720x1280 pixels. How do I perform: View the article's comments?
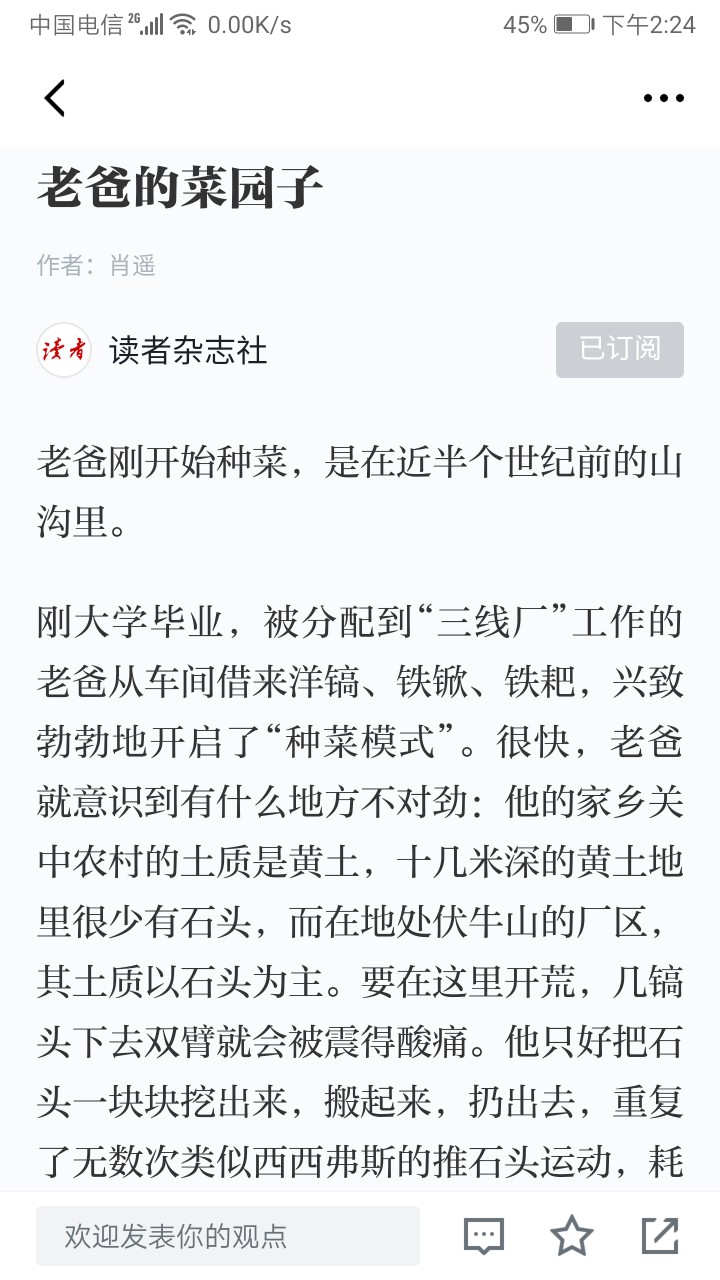[x=484, y=1237]
